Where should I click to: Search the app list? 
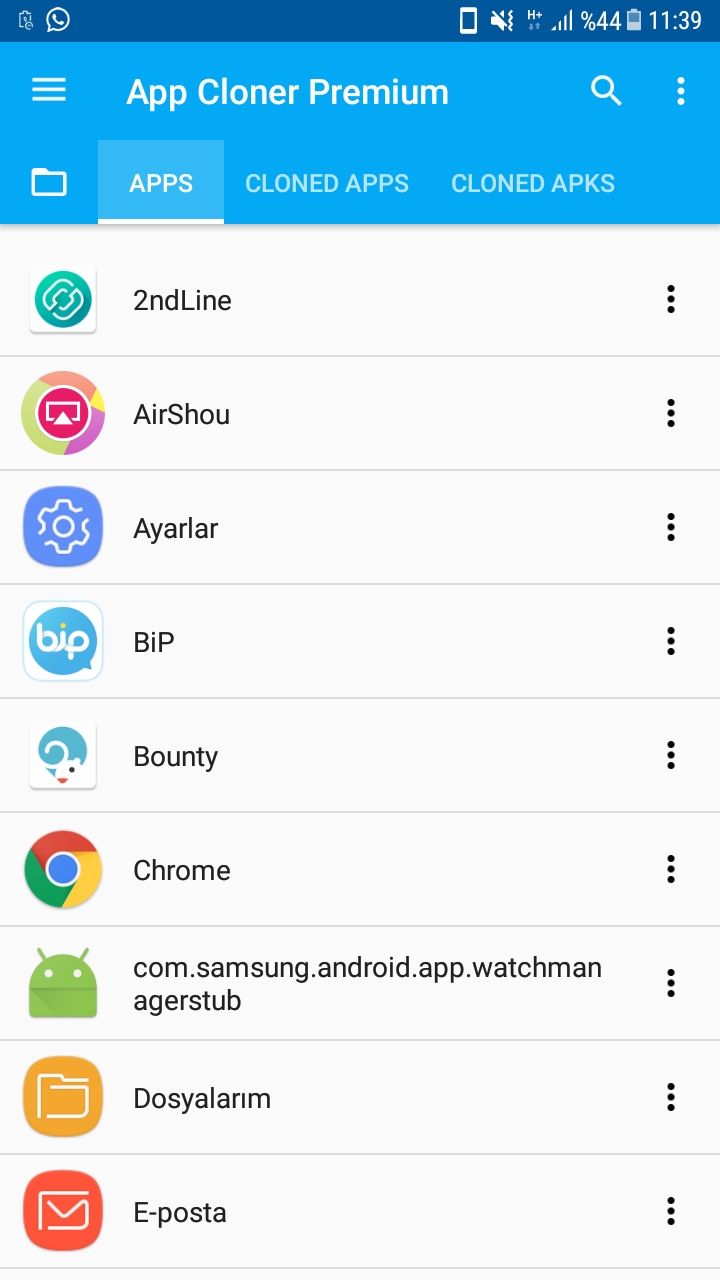[606, 91]
